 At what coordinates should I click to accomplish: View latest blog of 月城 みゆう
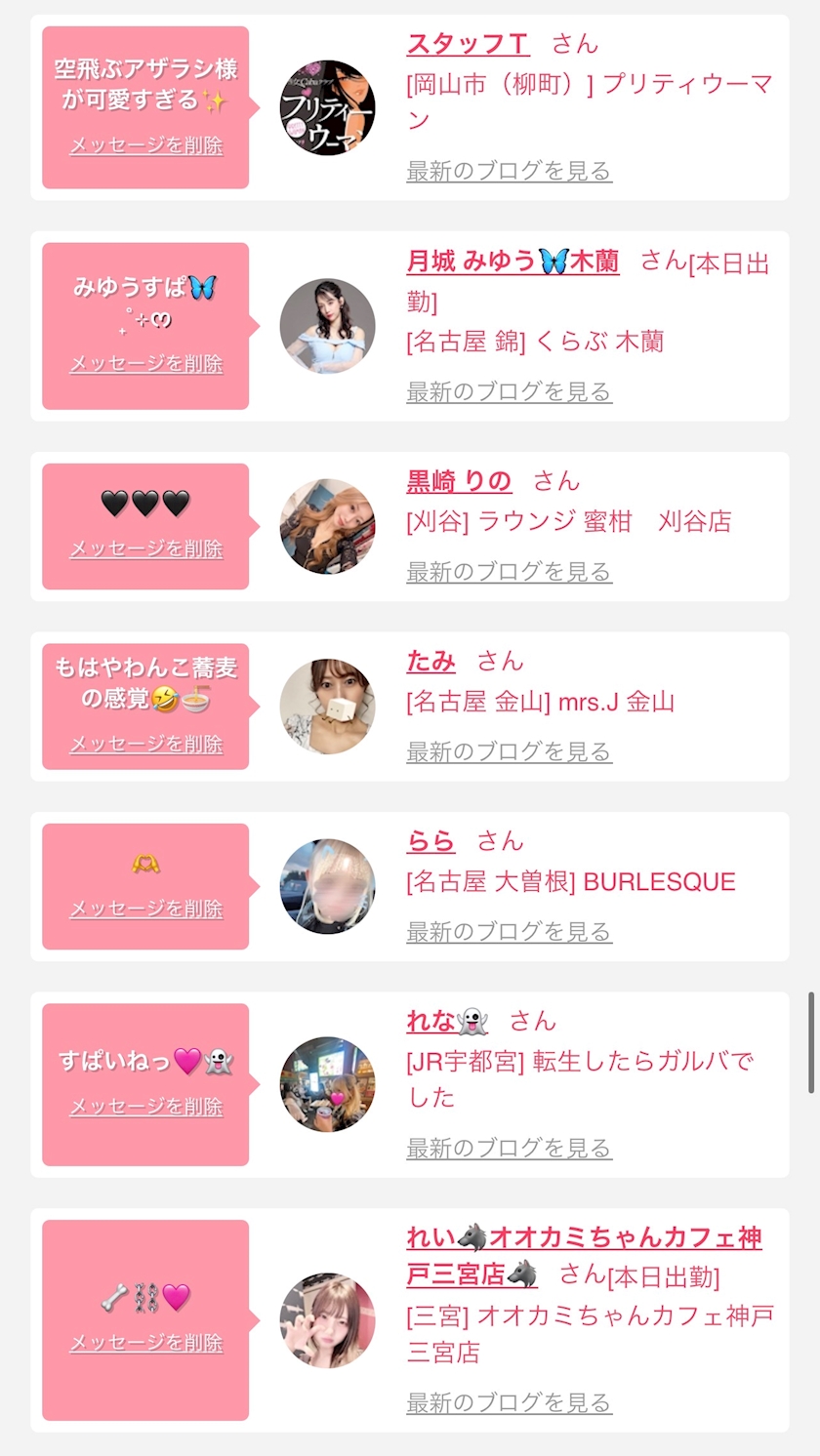[509, 391]
